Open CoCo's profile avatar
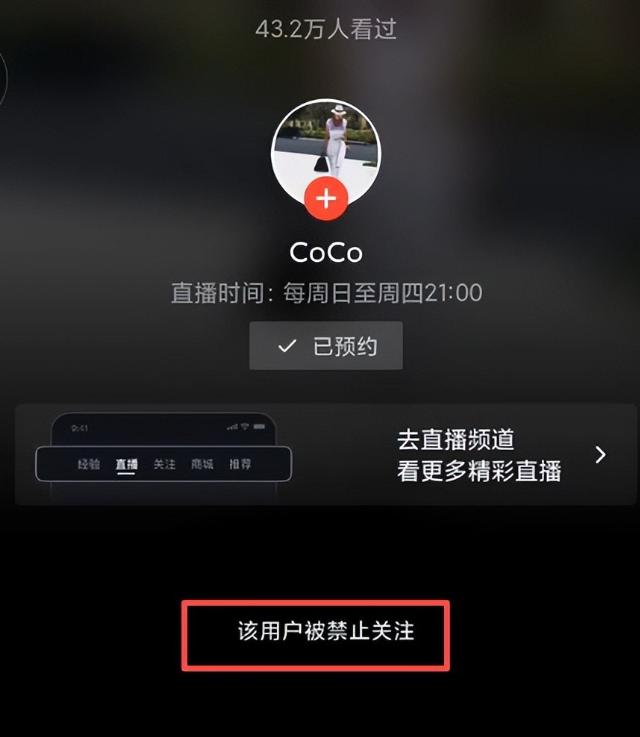The width and height of the screenshot is (640, 737). (325, 145)
